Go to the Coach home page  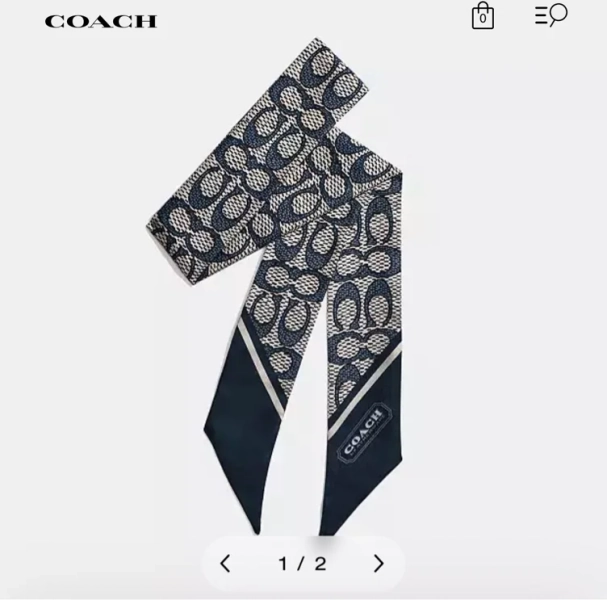point(101,21)
